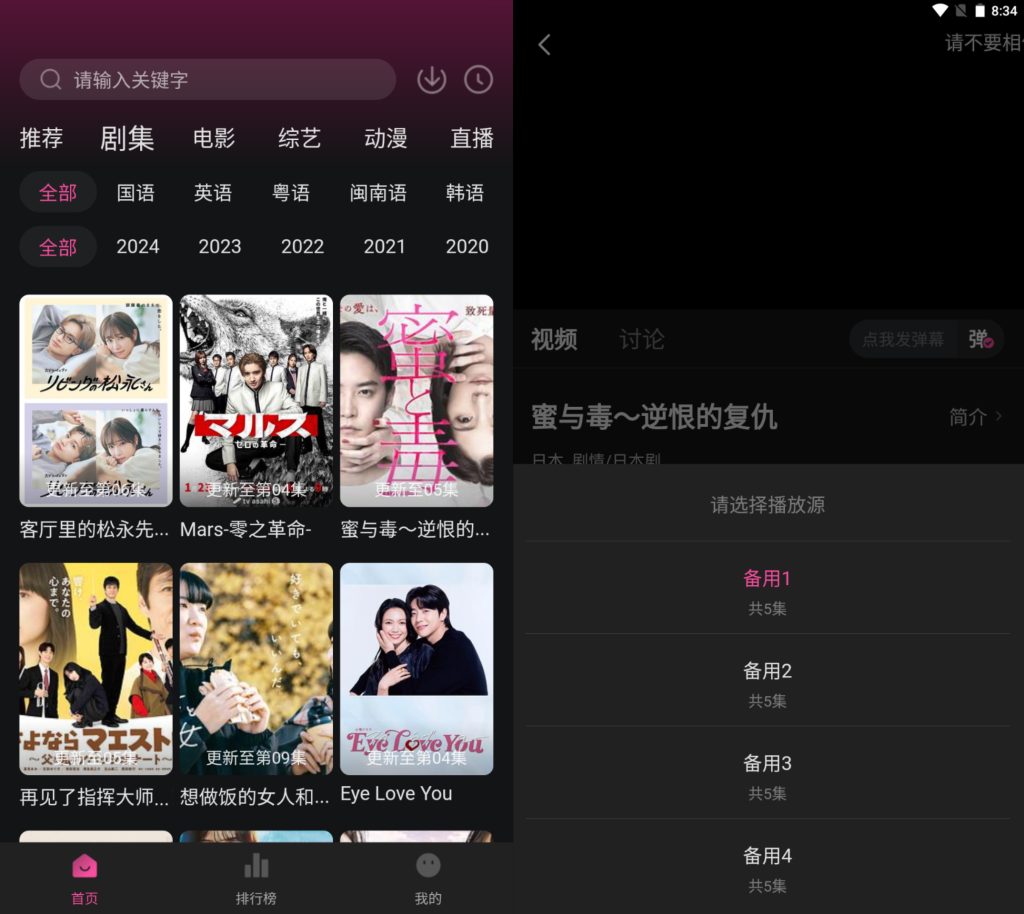The height and width of the screenshot is (914, 1024).
Task: Filter by 韩语 language
Action: pos(464,192)
